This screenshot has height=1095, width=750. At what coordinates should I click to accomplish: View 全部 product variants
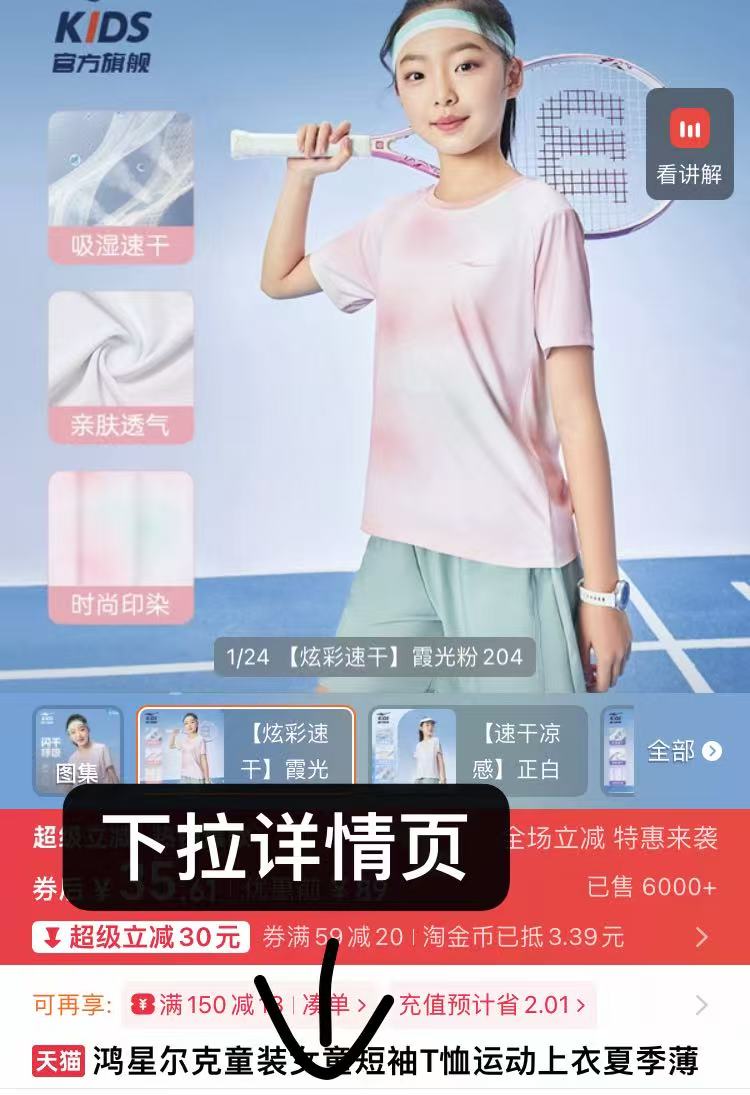tap(684, 751)
